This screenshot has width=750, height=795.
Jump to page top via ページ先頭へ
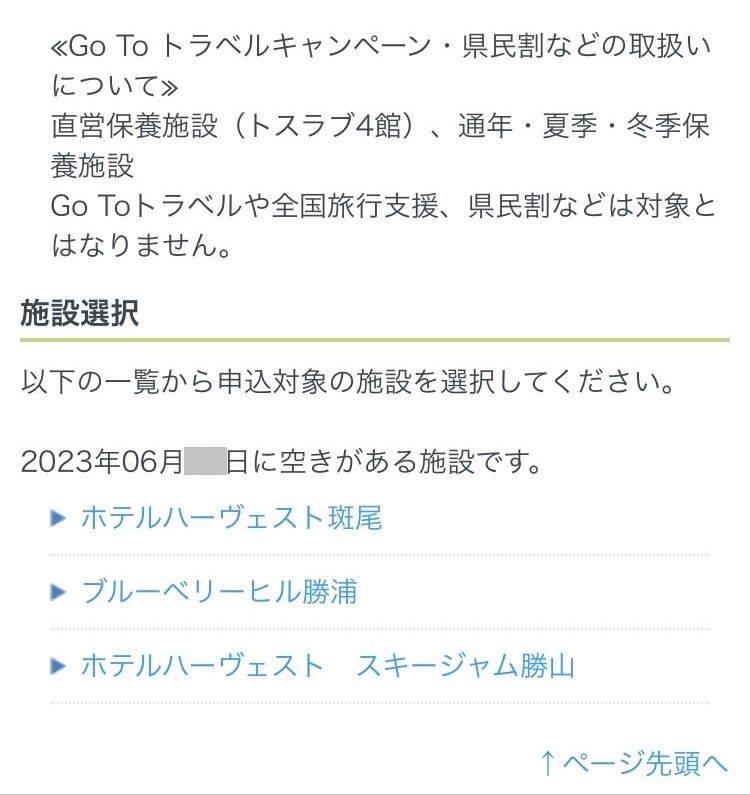(634, 763)
